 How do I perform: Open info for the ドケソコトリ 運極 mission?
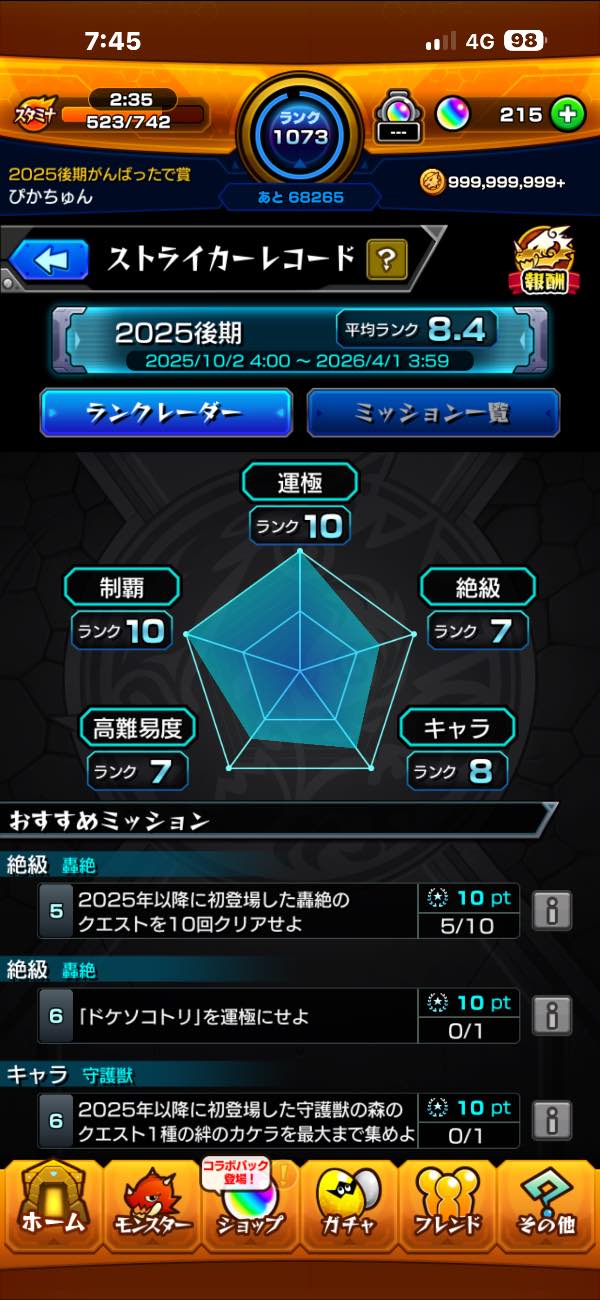[552, 1015]
